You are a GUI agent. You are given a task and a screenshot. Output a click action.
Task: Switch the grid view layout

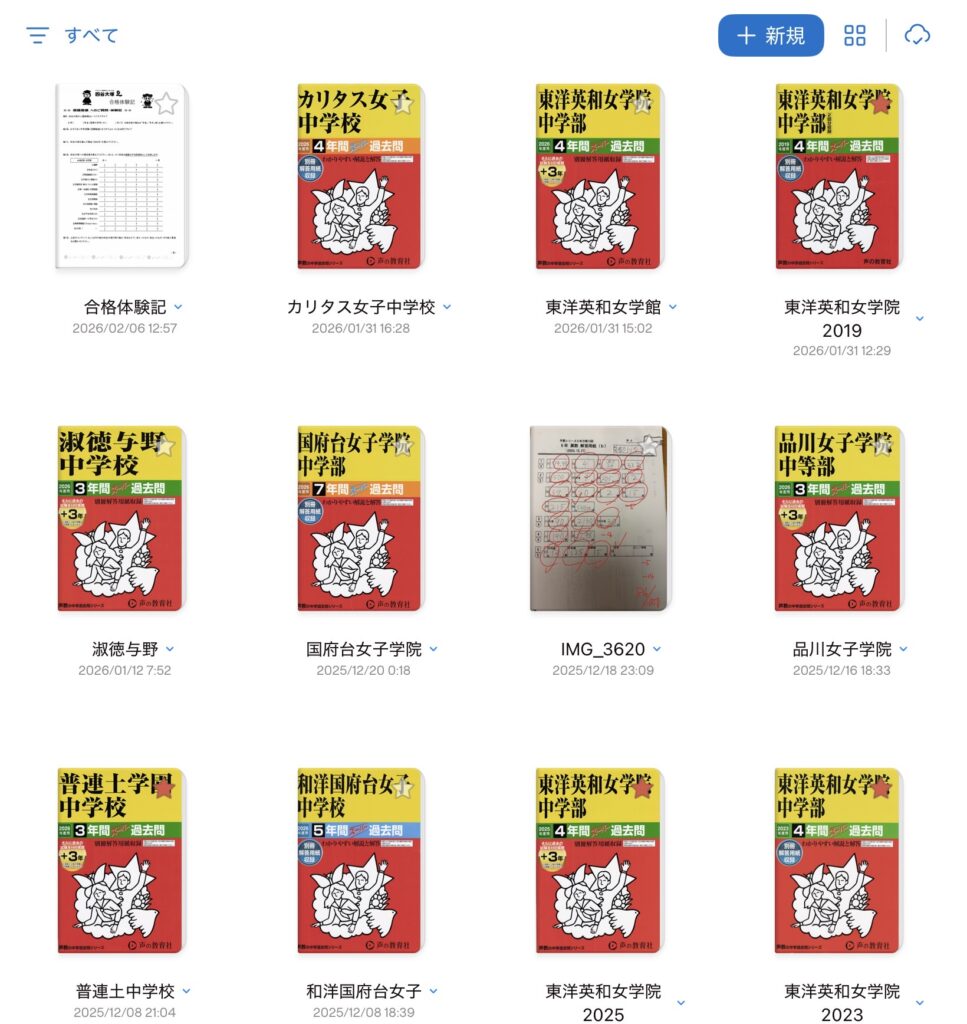pos(854,36)
